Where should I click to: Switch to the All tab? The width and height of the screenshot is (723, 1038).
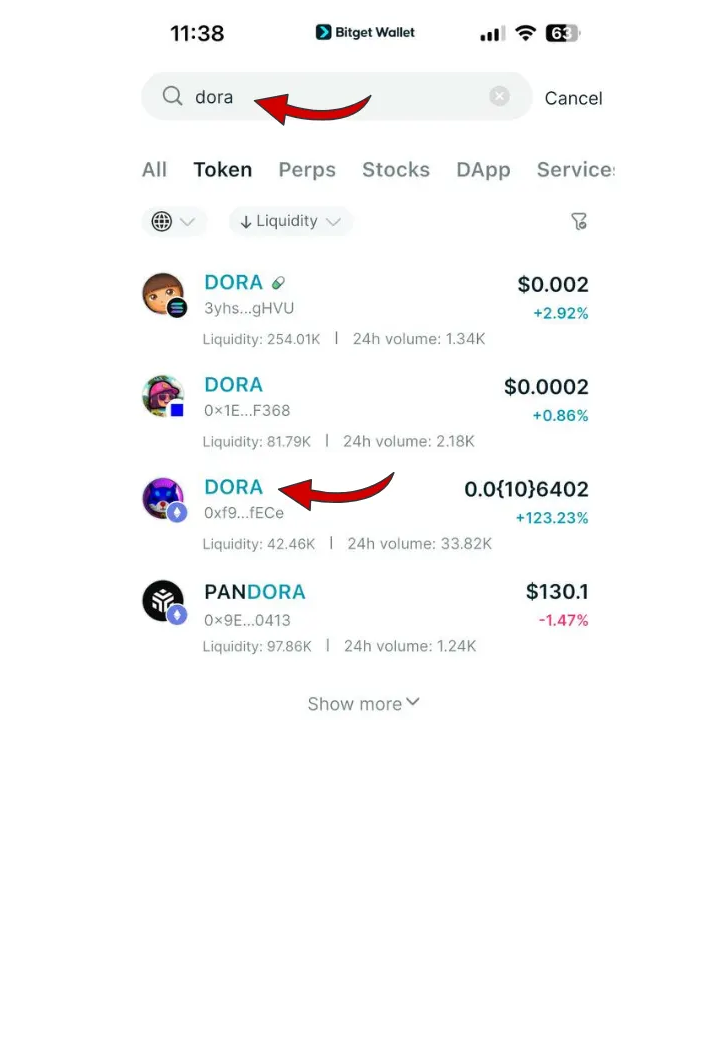[154, 170]
